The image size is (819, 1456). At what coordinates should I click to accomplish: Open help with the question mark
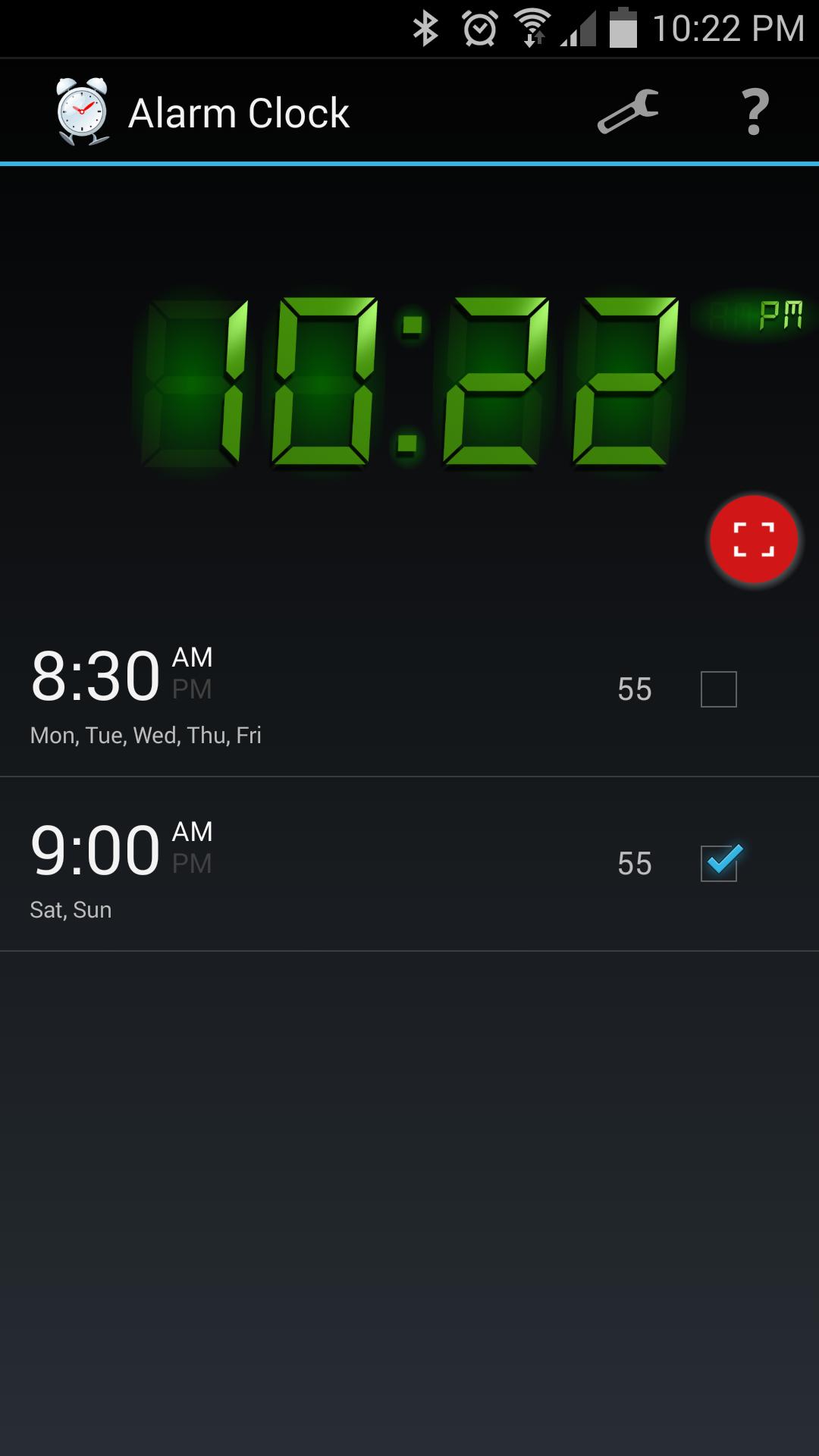755,112
